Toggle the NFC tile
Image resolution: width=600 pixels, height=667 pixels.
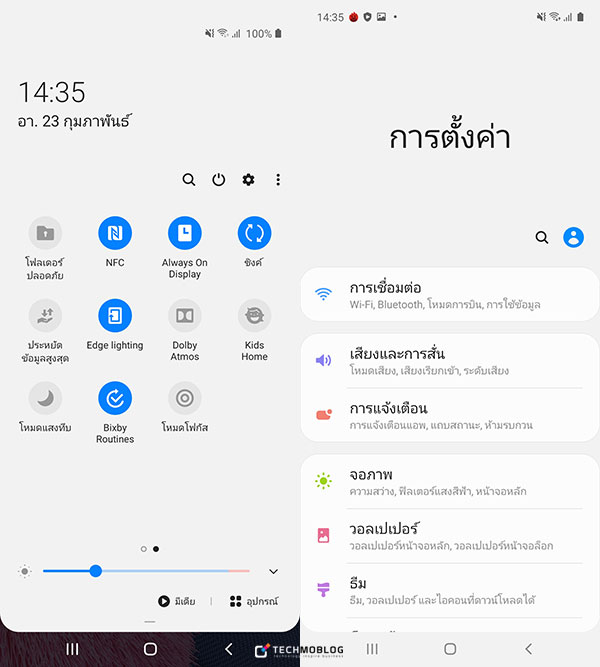[115, 234]
